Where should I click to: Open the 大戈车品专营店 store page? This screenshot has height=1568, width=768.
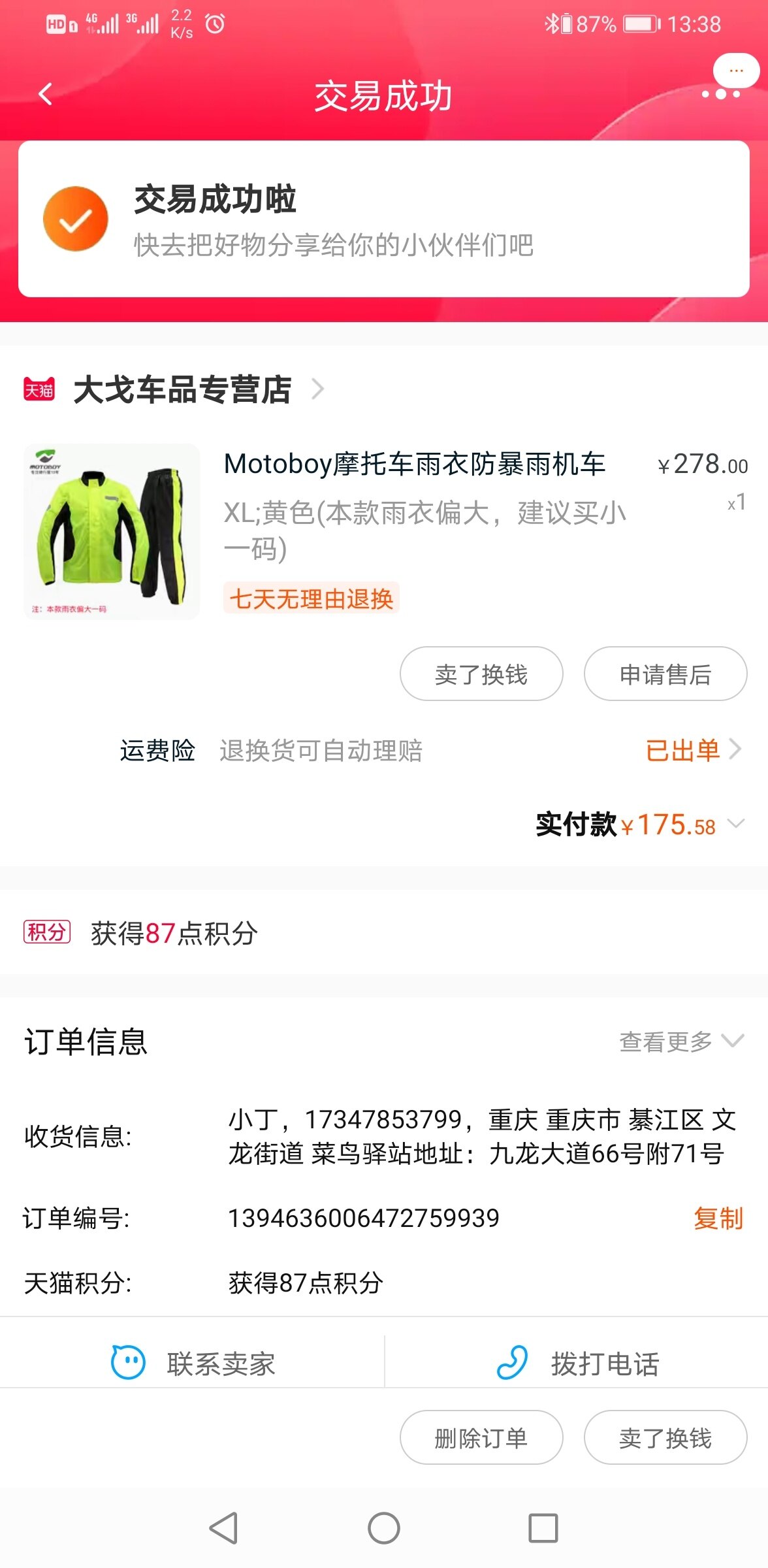(182, 389)
